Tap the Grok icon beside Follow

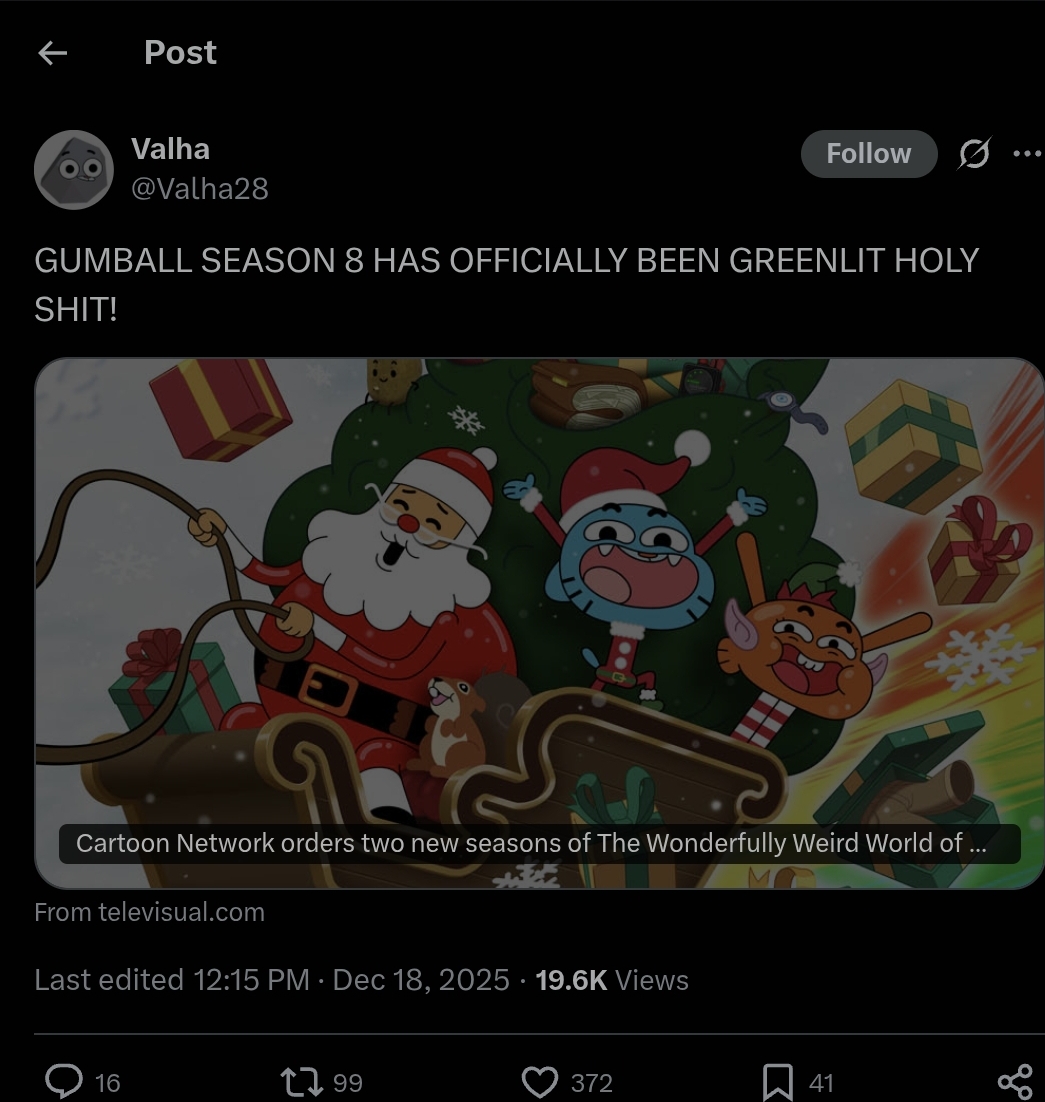click(973, 154)
